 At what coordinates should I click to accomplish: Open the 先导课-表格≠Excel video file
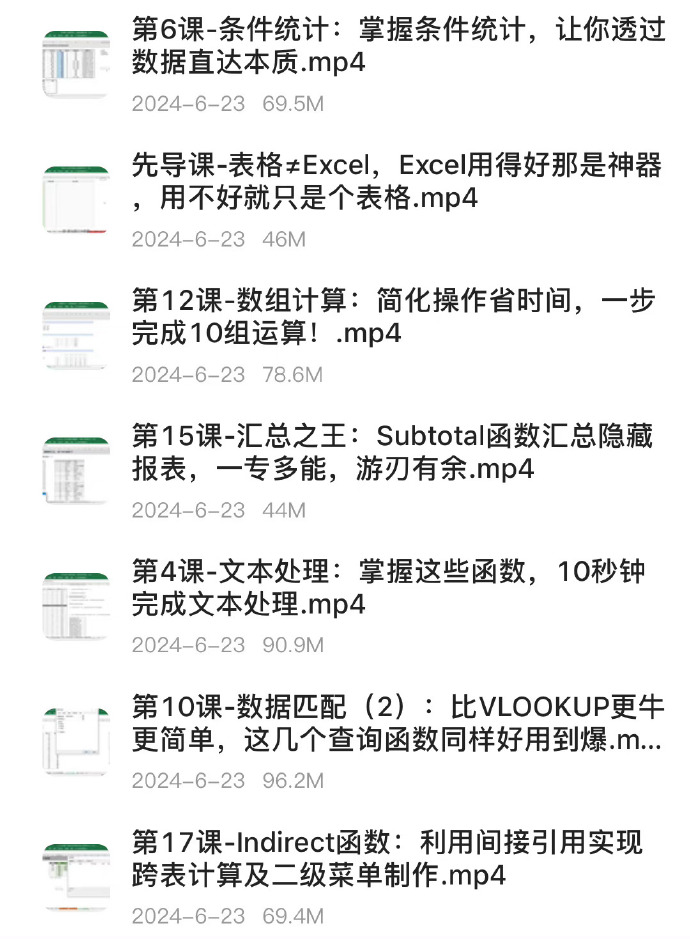[398, 182]
